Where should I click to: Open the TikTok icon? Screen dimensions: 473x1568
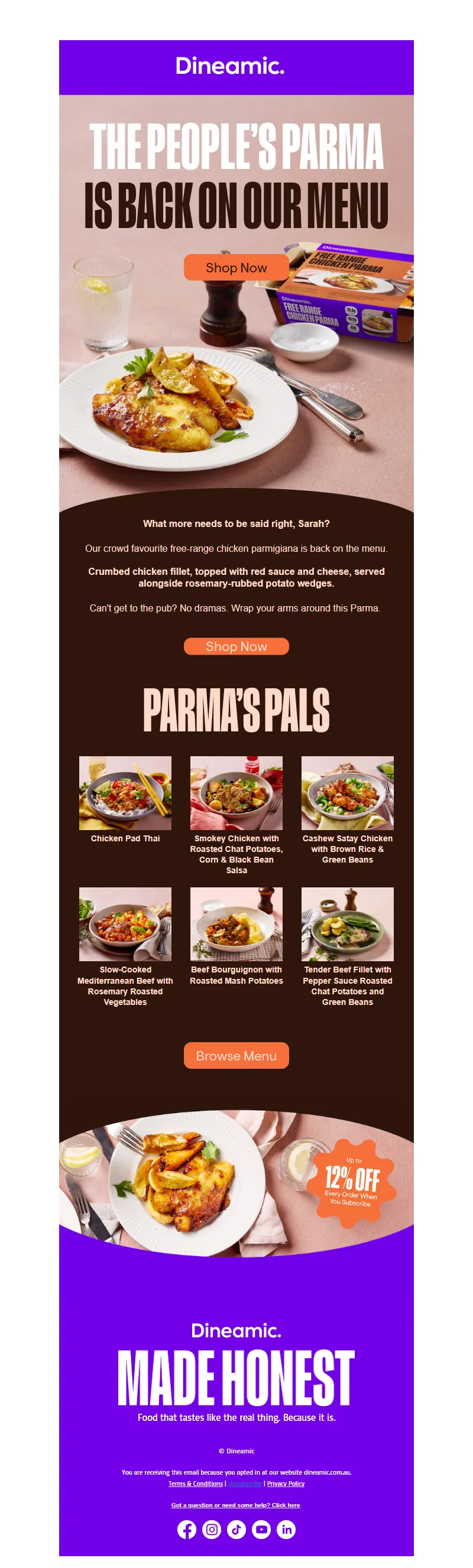pyautogui.click(x=237, y=1529)
